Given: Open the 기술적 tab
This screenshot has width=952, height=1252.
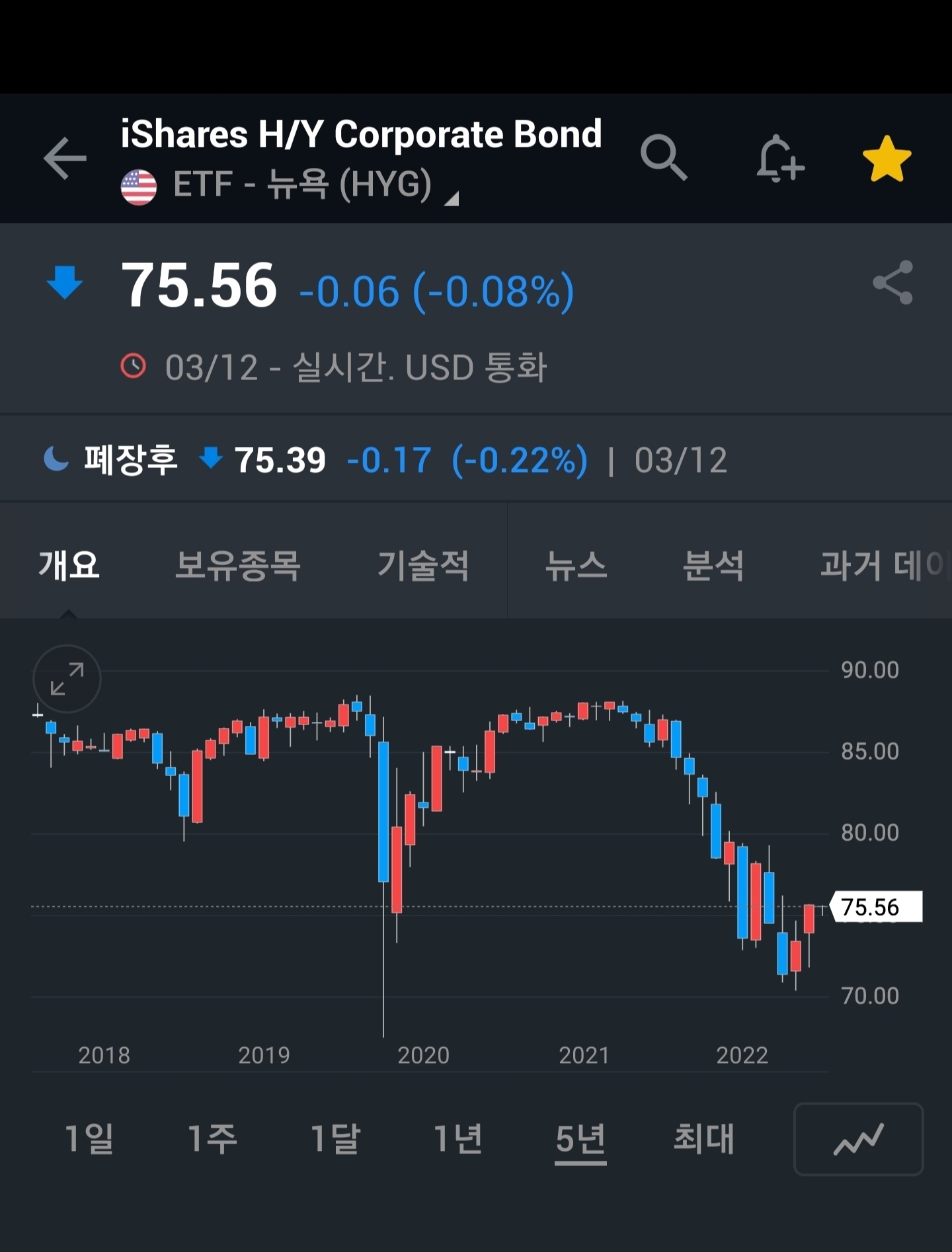Looking at the screenshot, I should (423, 565).
